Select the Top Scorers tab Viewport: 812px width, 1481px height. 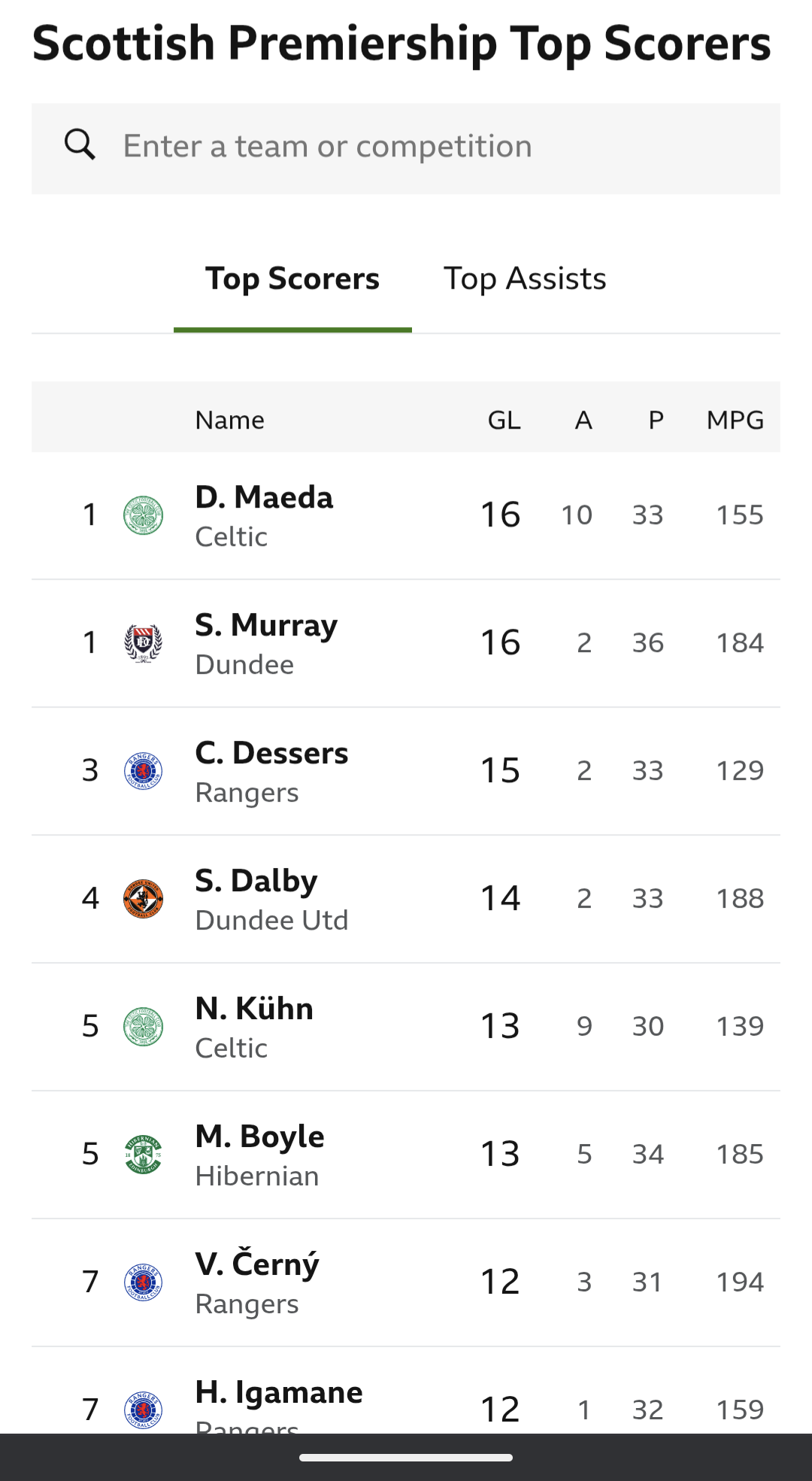[x=292, y=279]
